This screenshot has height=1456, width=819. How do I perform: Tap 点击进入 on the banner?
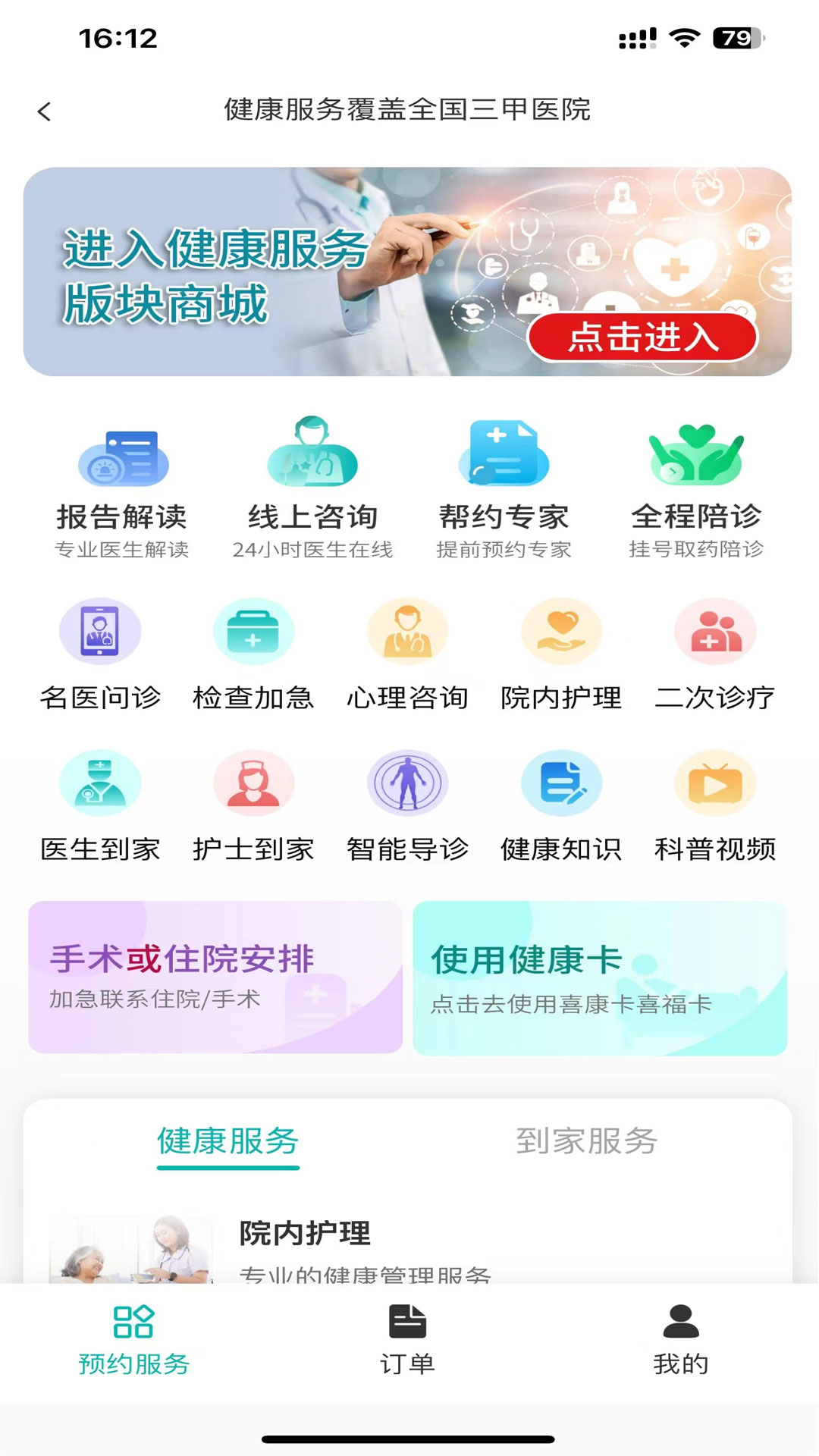pyautogui.click(x=643, y=339)
